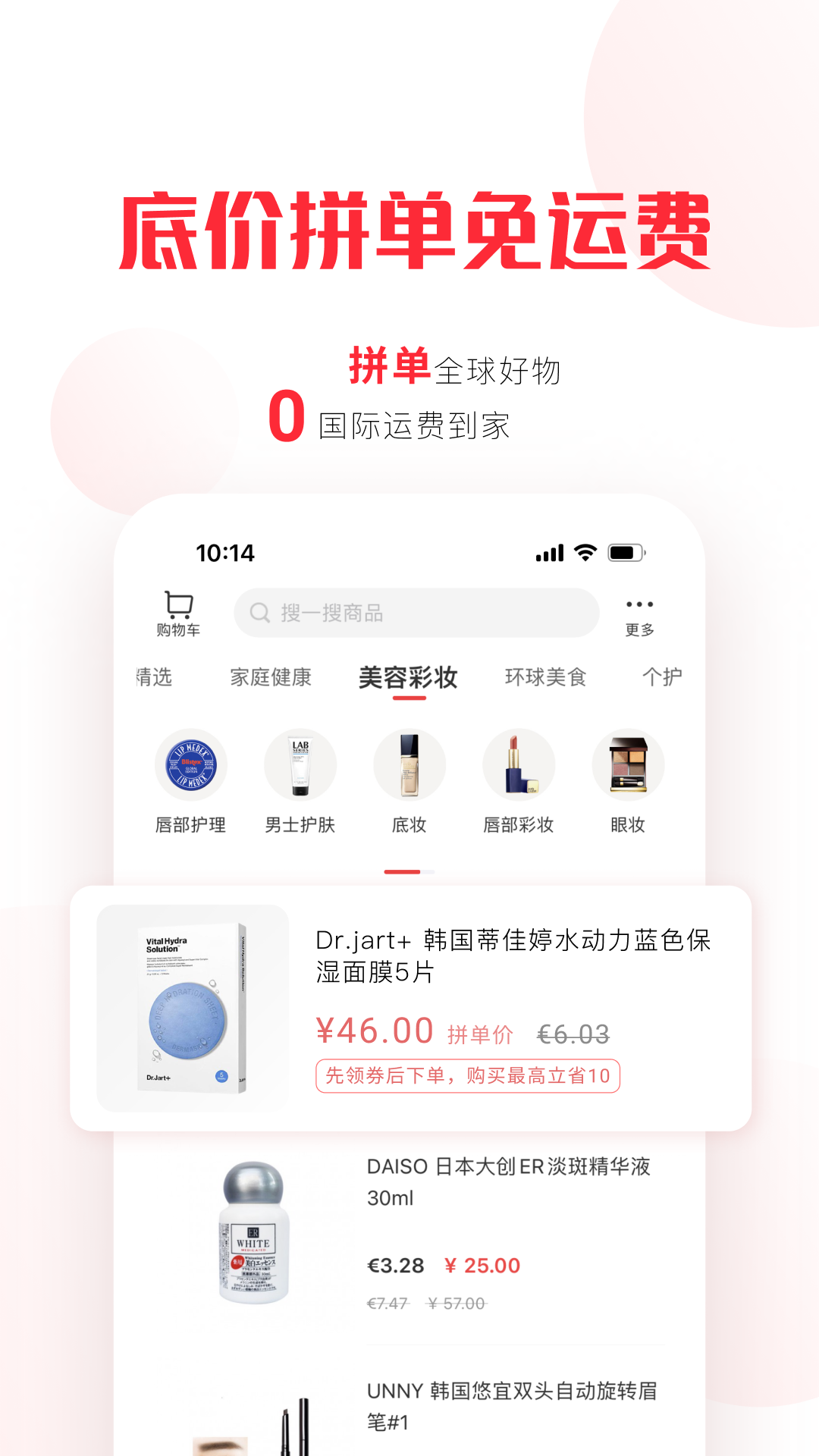The height and width of the screenshot is (1456, 819).
Task: Open the 家庭健康 category tab
Action: point(270,679)
